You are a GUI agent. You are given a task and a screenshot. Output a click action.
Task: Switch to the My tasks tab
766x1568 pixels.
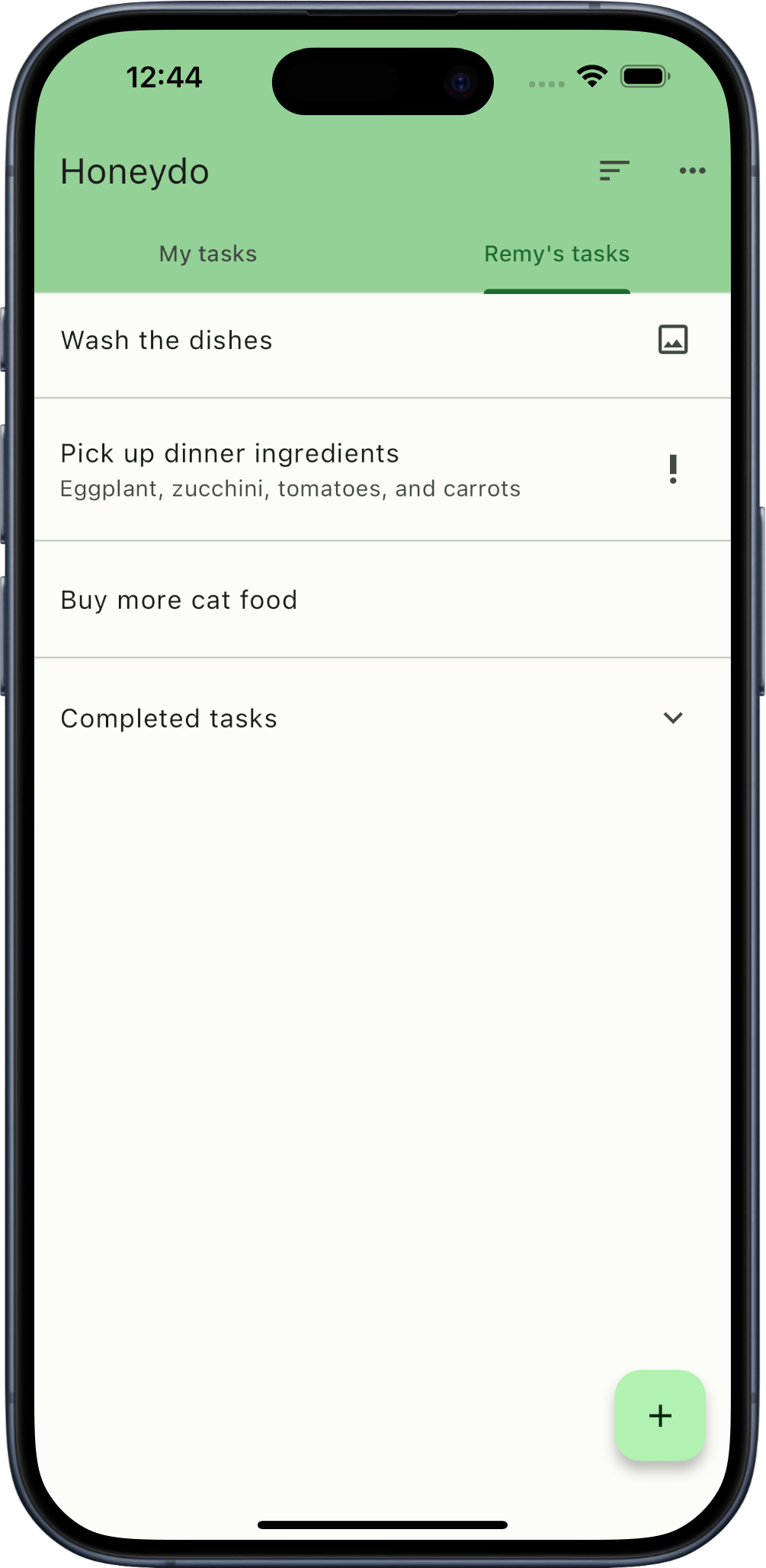pos(208,254)
